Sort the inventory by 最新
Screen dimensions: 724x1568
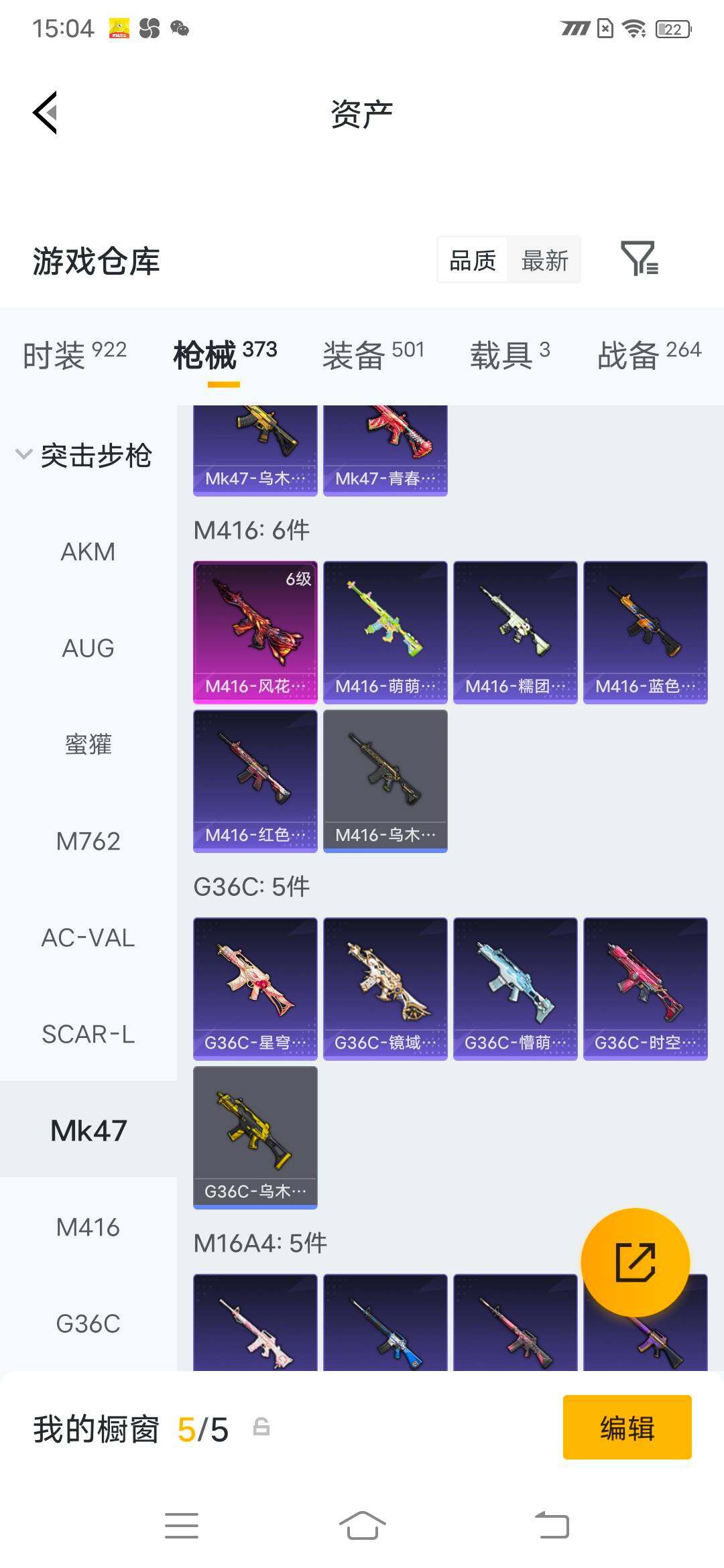click(544, 260)
